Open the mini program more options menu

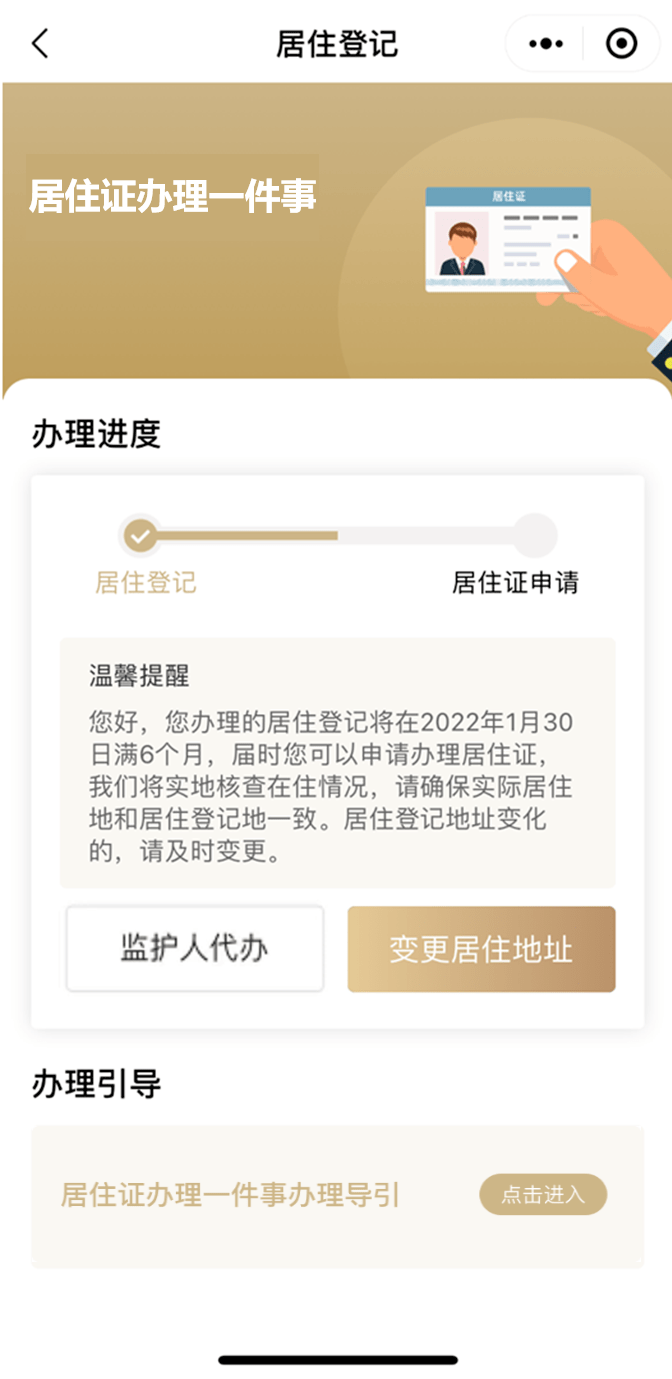click(x=546, y=44)
